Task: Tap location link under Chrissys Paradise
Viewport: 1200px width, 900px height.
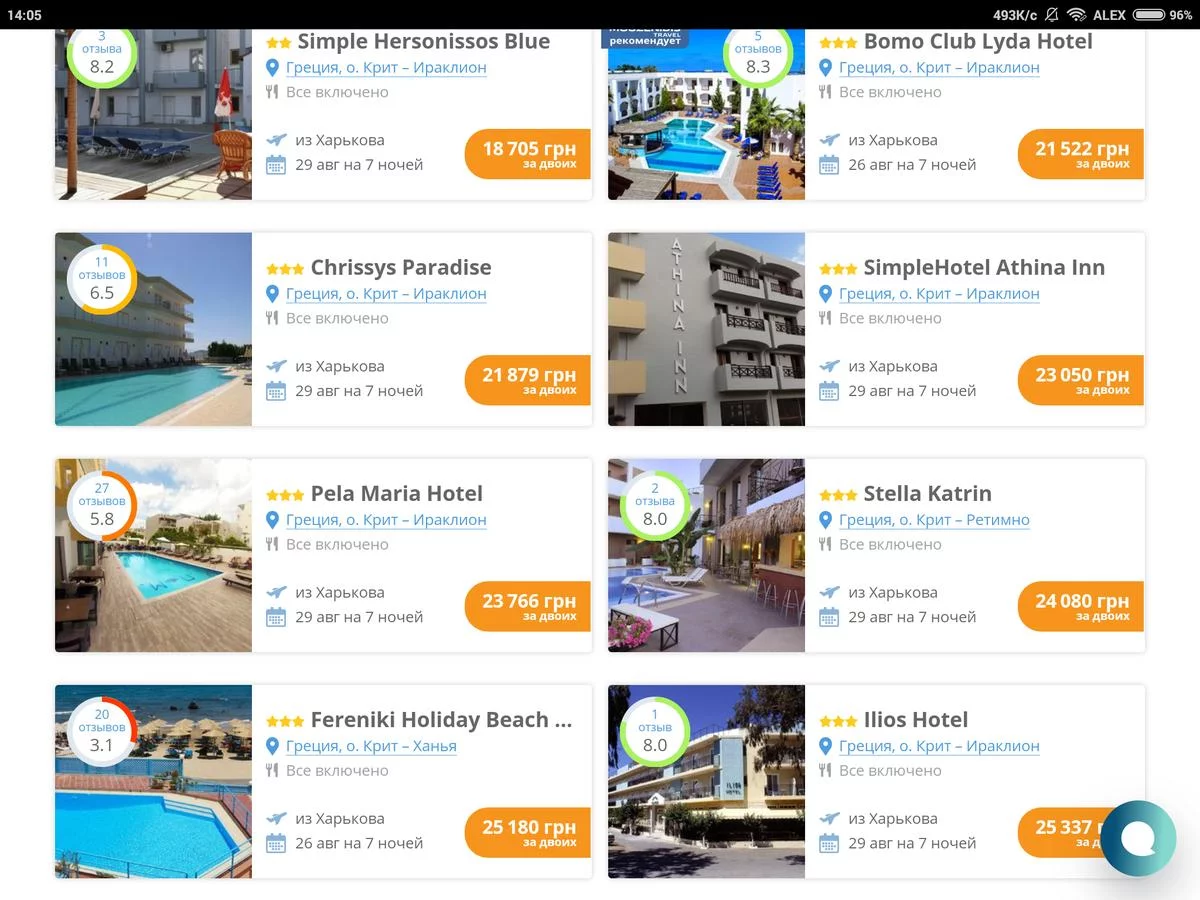Action: point(386,294)
